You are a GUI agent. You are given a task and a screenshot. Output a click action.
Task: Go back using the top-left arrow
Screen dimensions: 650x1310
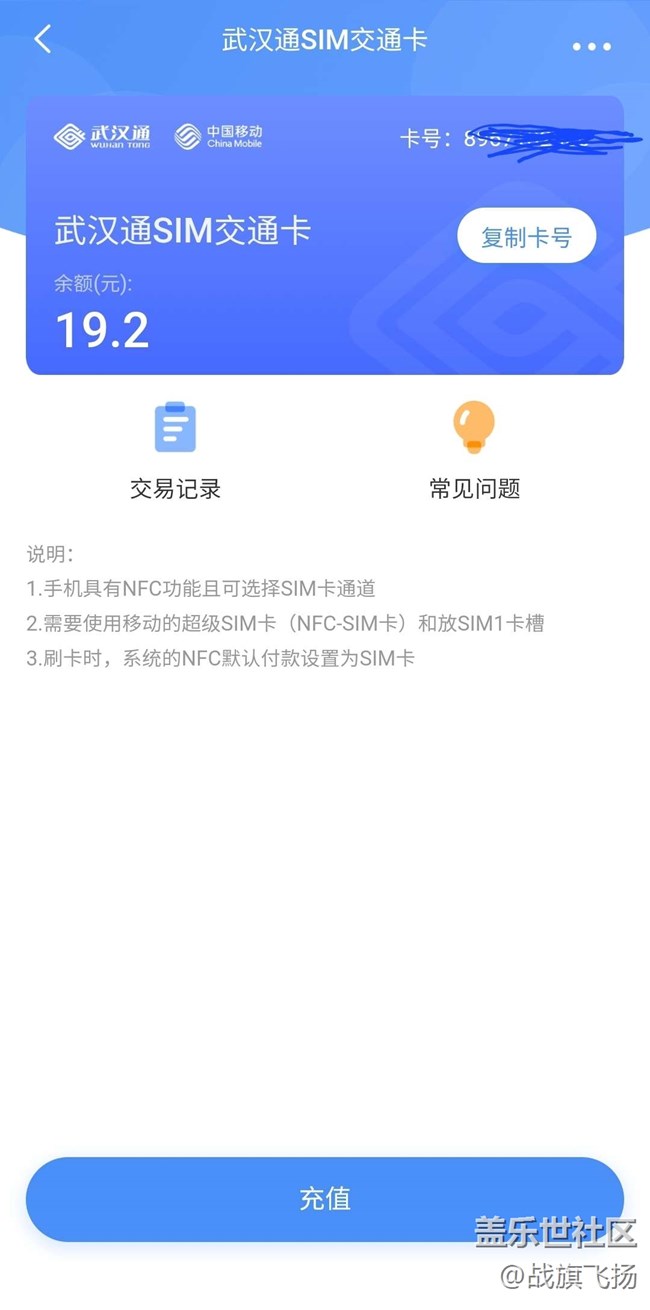tap(42, 40)
